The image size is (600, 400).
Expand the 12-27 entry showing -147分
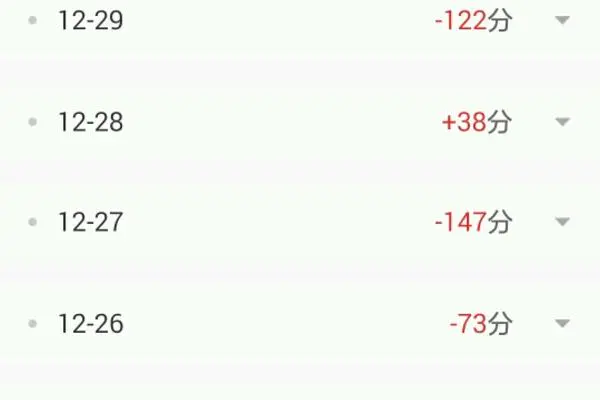[562, 222]
